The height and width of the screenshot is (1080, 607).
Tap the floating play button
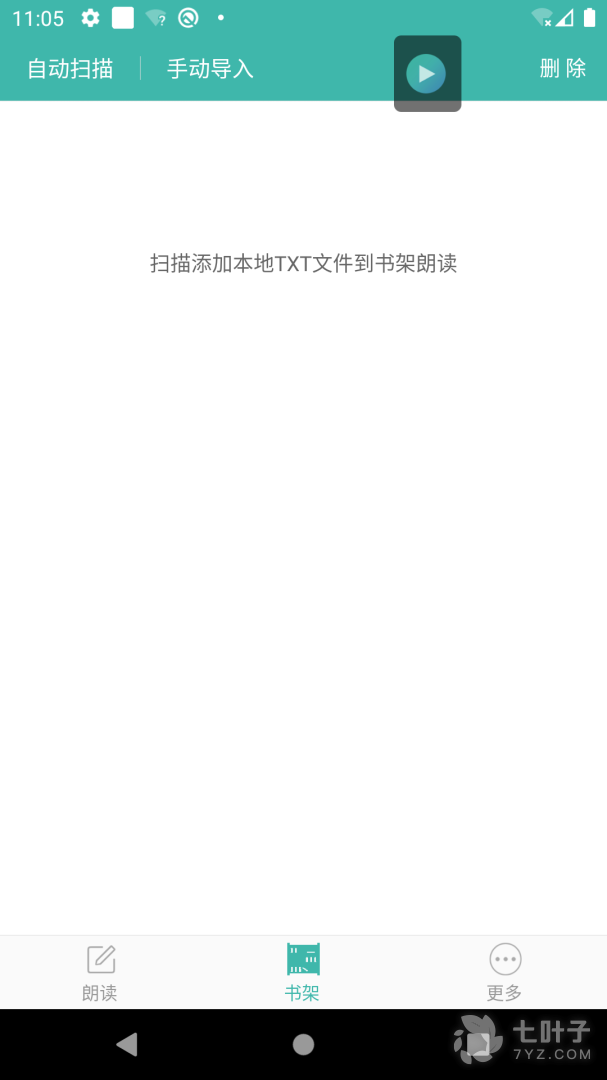click(427, 74)
